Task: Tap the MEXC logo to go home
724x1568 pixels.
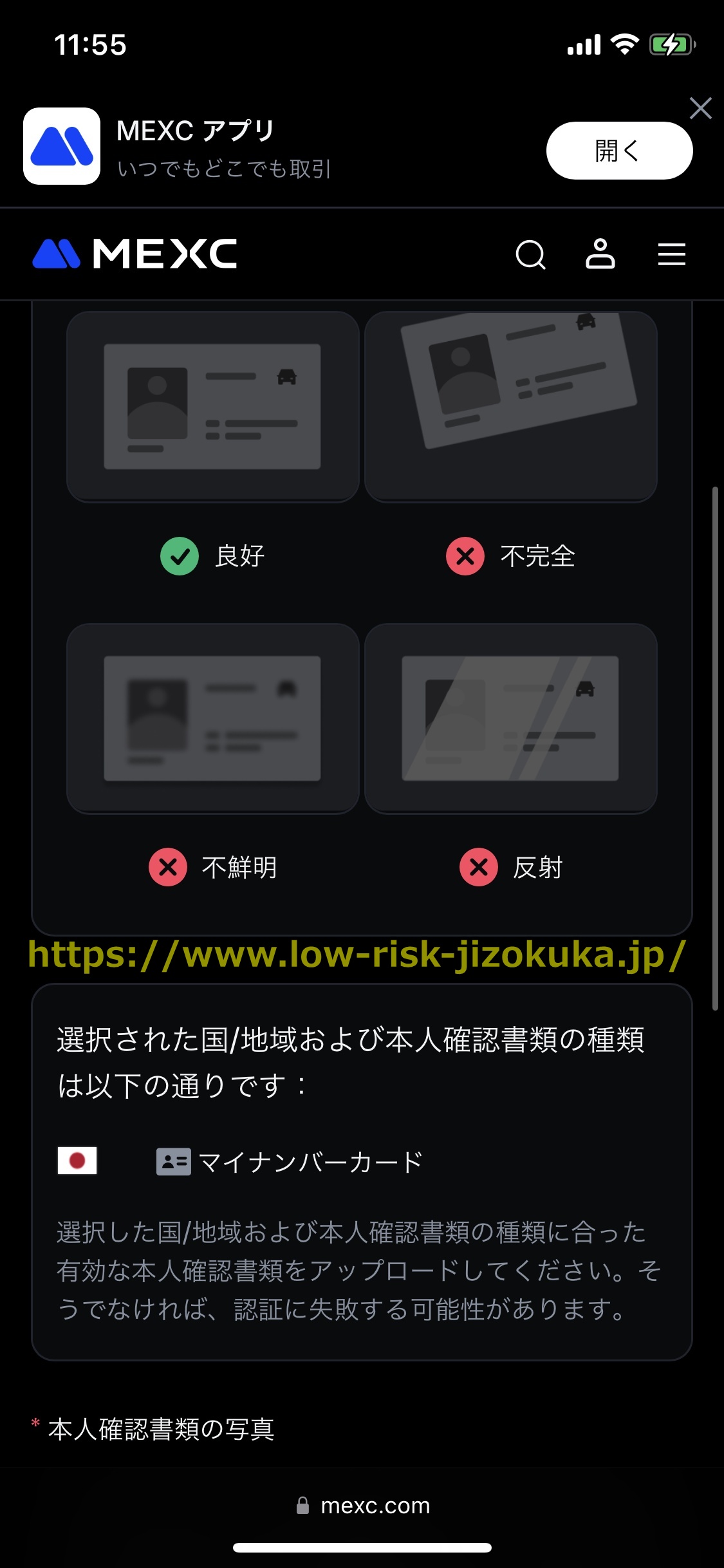Action: pos(135,254)
